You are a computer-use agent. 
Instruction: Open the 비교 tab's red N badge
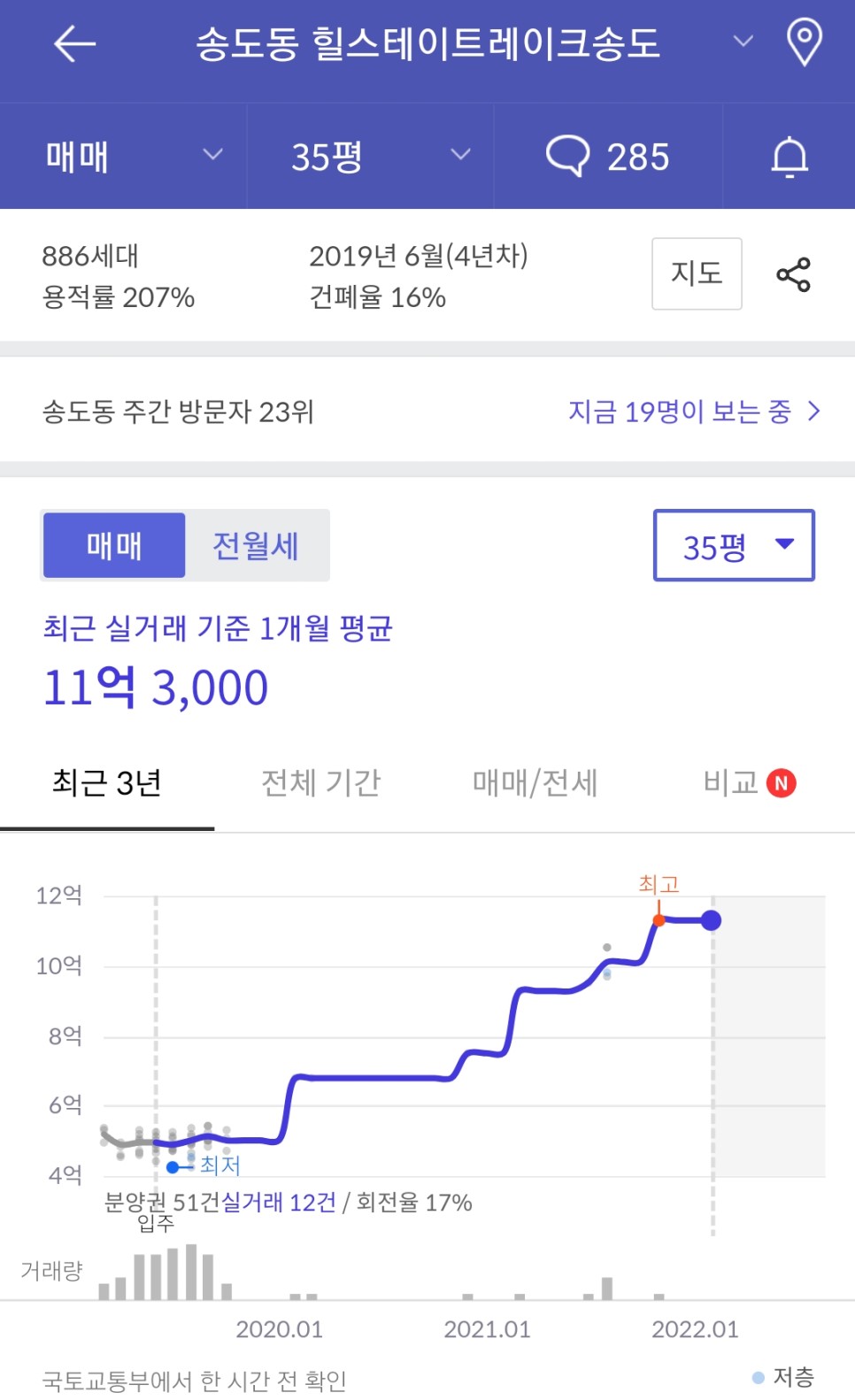(x=780, y=782)
